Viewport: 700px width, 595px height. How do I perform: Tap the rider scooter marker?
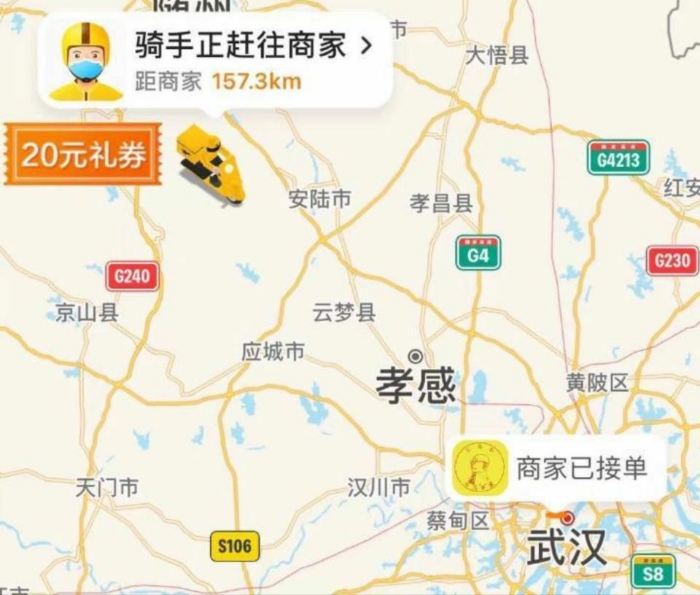211,167
